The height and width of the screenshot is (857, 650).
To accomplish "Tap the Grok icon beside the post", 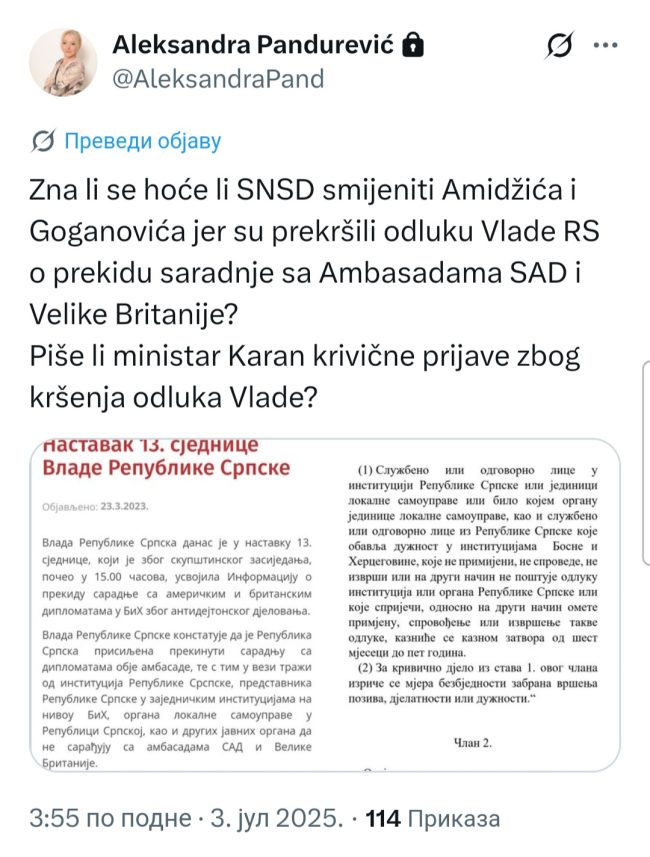I will click(559, 46).
